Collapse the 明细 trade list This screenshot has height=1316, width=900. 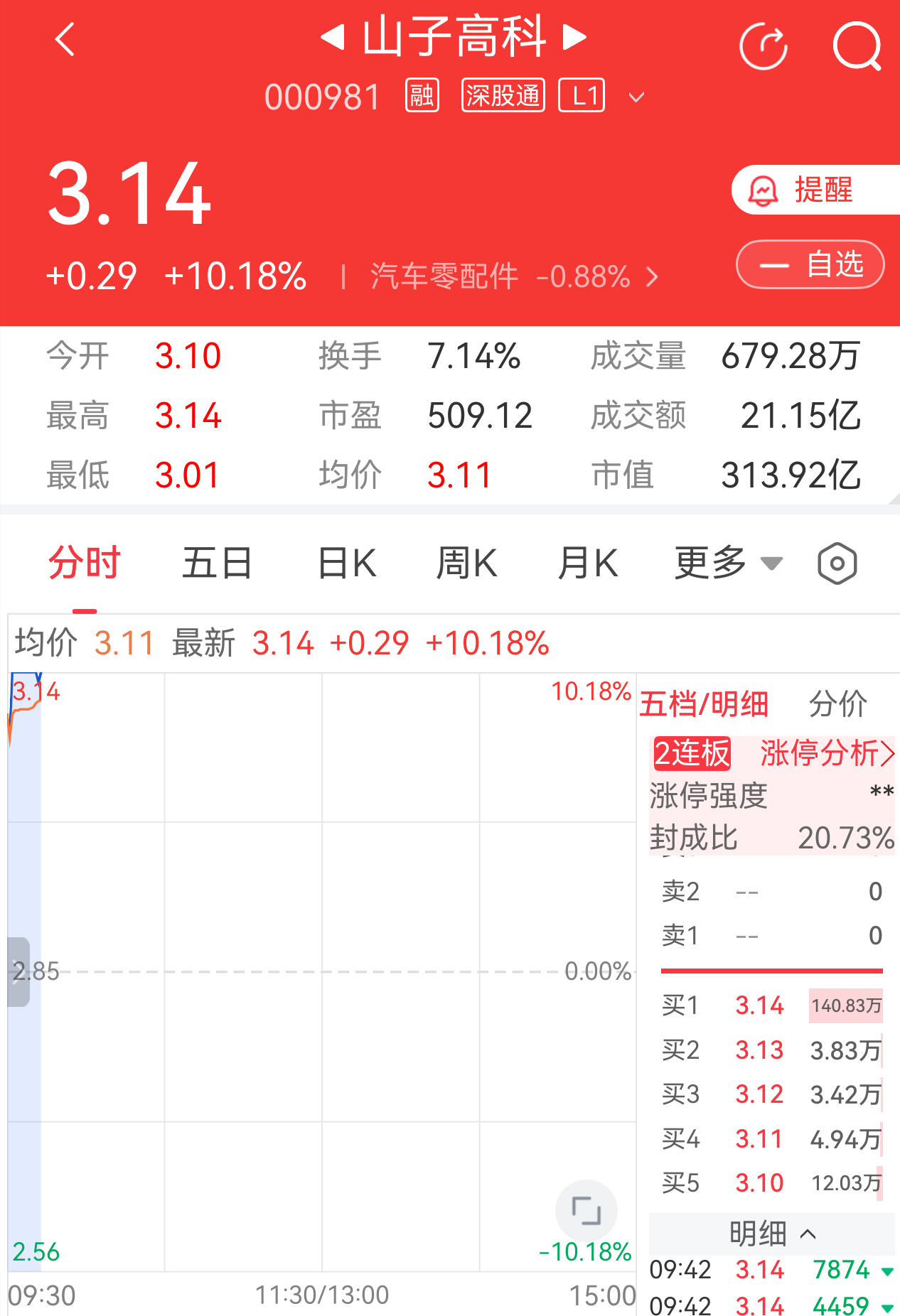tap(772, 1234)
